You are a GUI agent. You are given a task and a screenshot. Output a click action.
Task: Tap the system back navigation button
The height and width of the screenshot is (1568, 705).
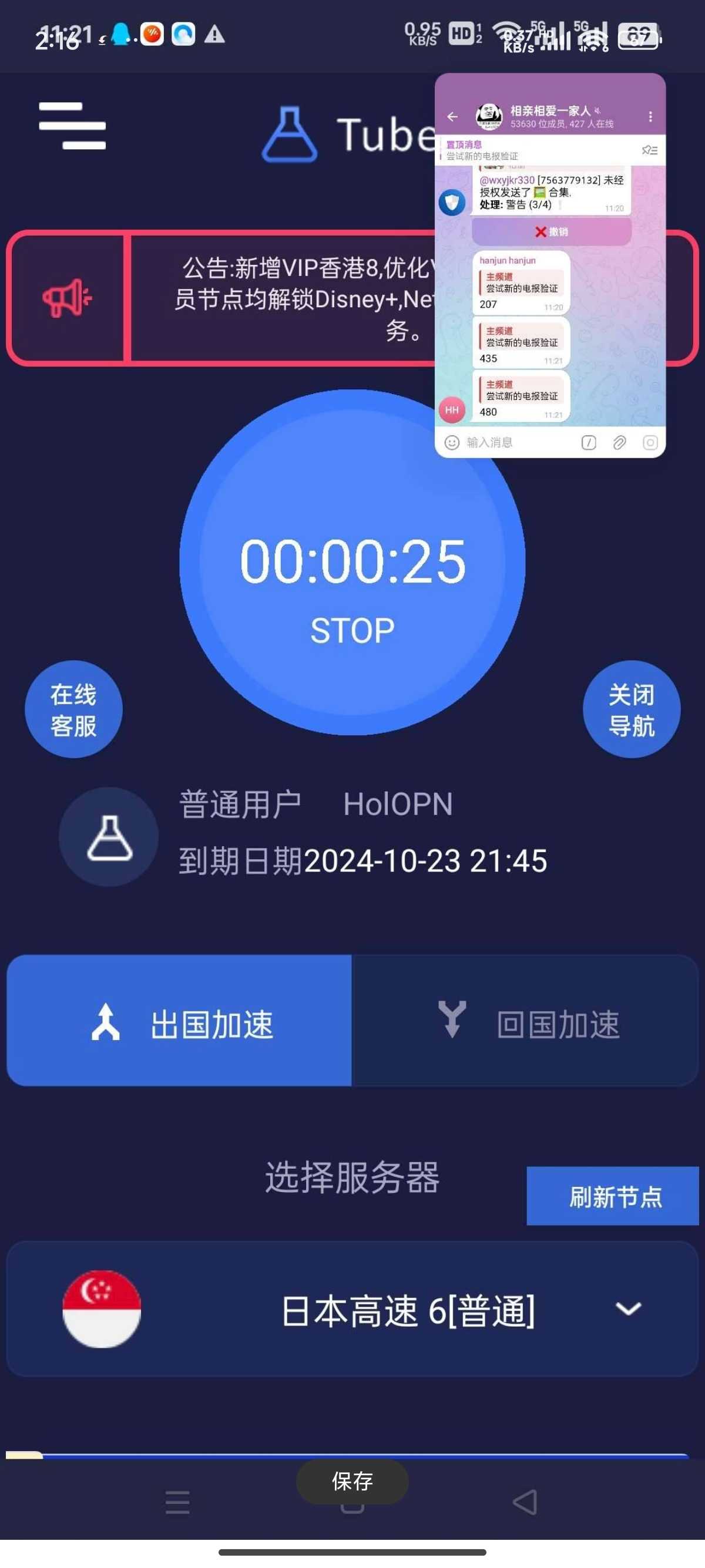(x=525, y=1502)
